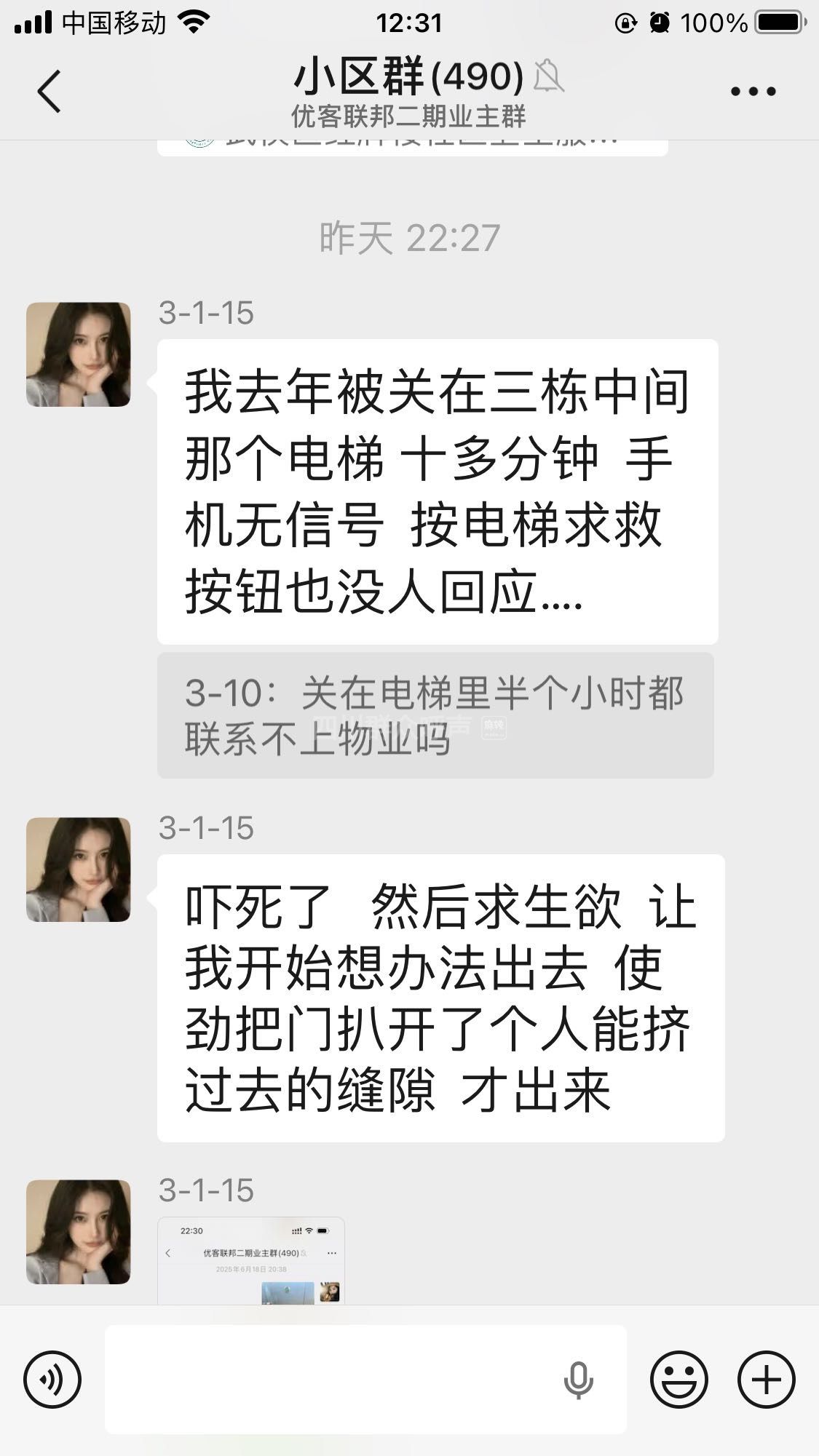Open the emoji sticker panel
819x1456 pixels.
[x=678, y=1379]
